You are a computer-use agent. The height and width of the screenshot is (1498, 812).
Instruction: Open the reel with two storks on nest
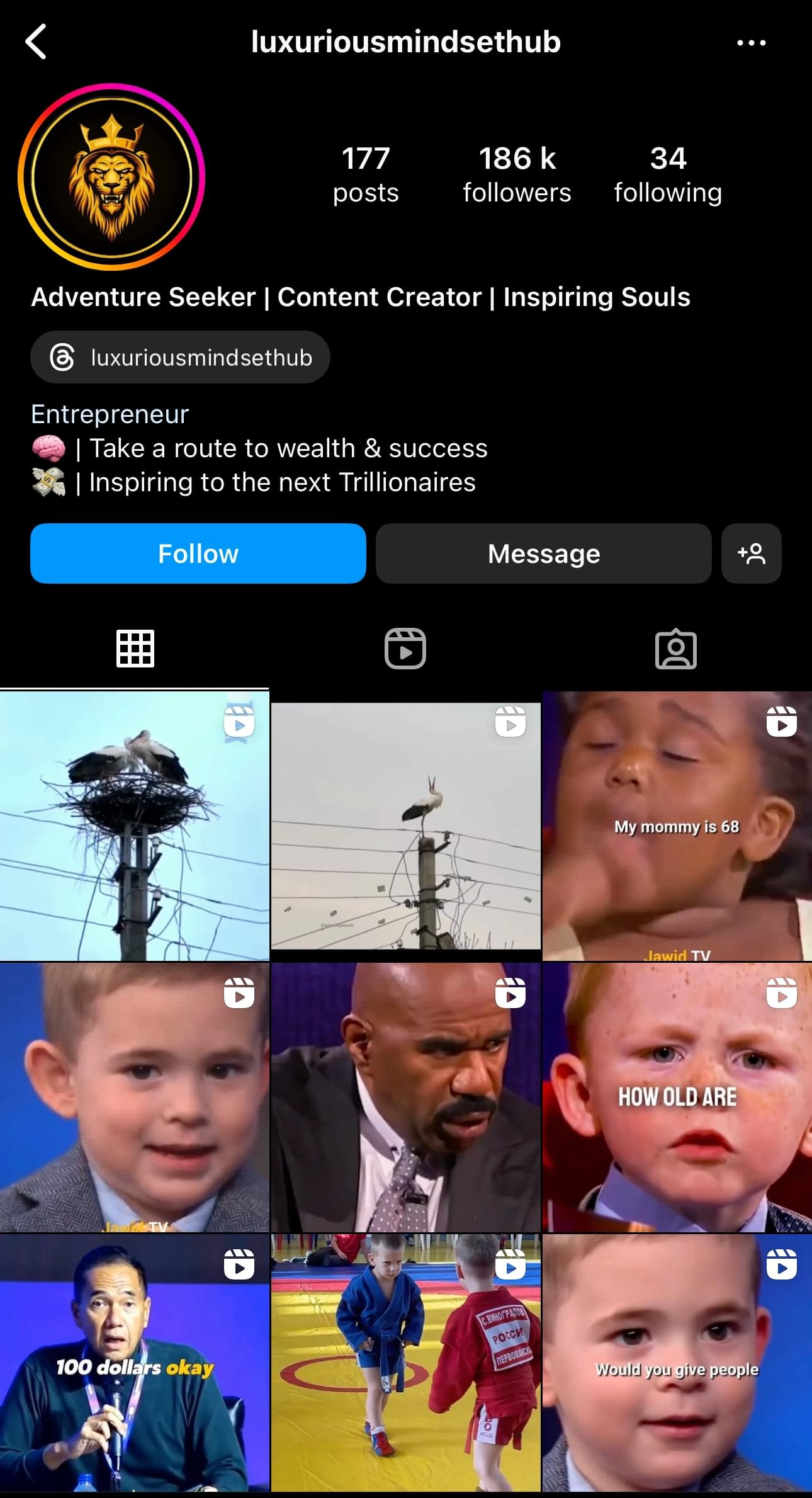134,826
